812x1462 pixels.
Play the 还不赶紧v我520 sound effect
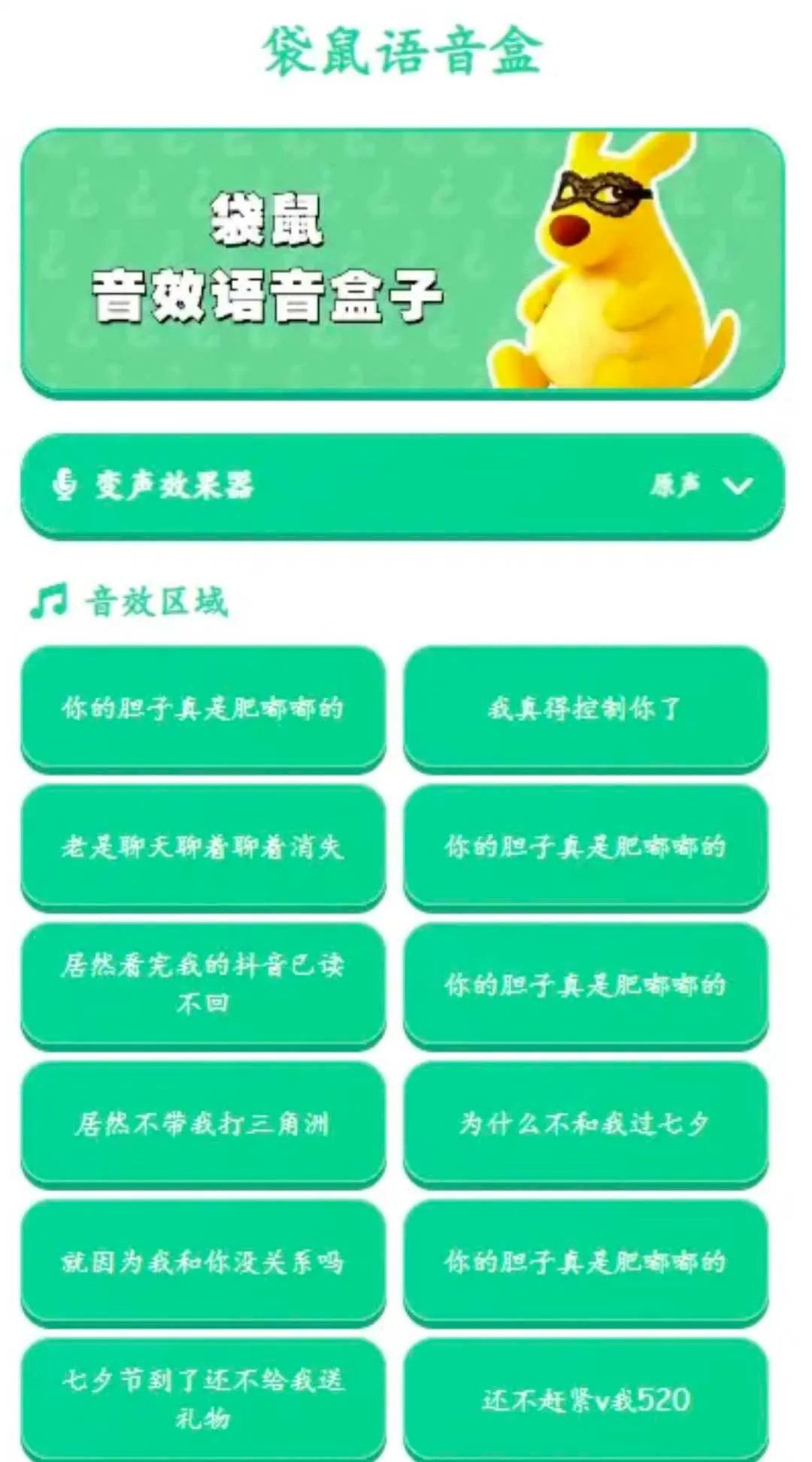586,1400
